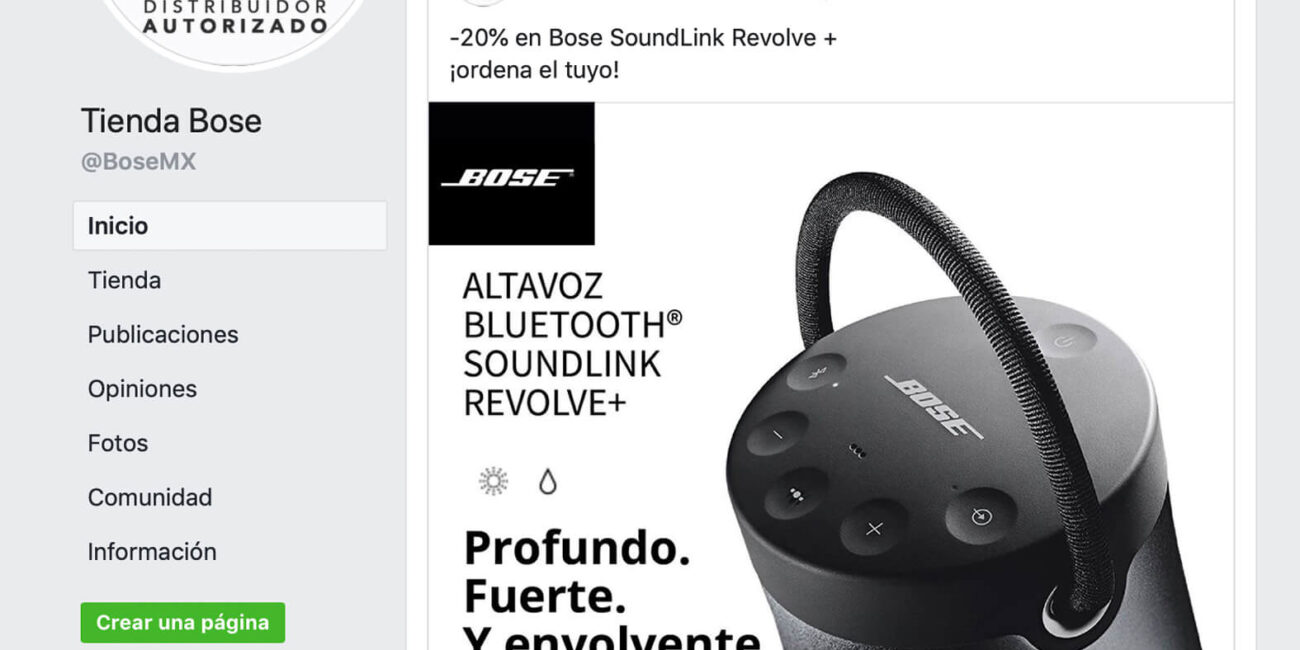Select Inicio in the page menu
The image size is (1300, 650).
click(118, 226)
